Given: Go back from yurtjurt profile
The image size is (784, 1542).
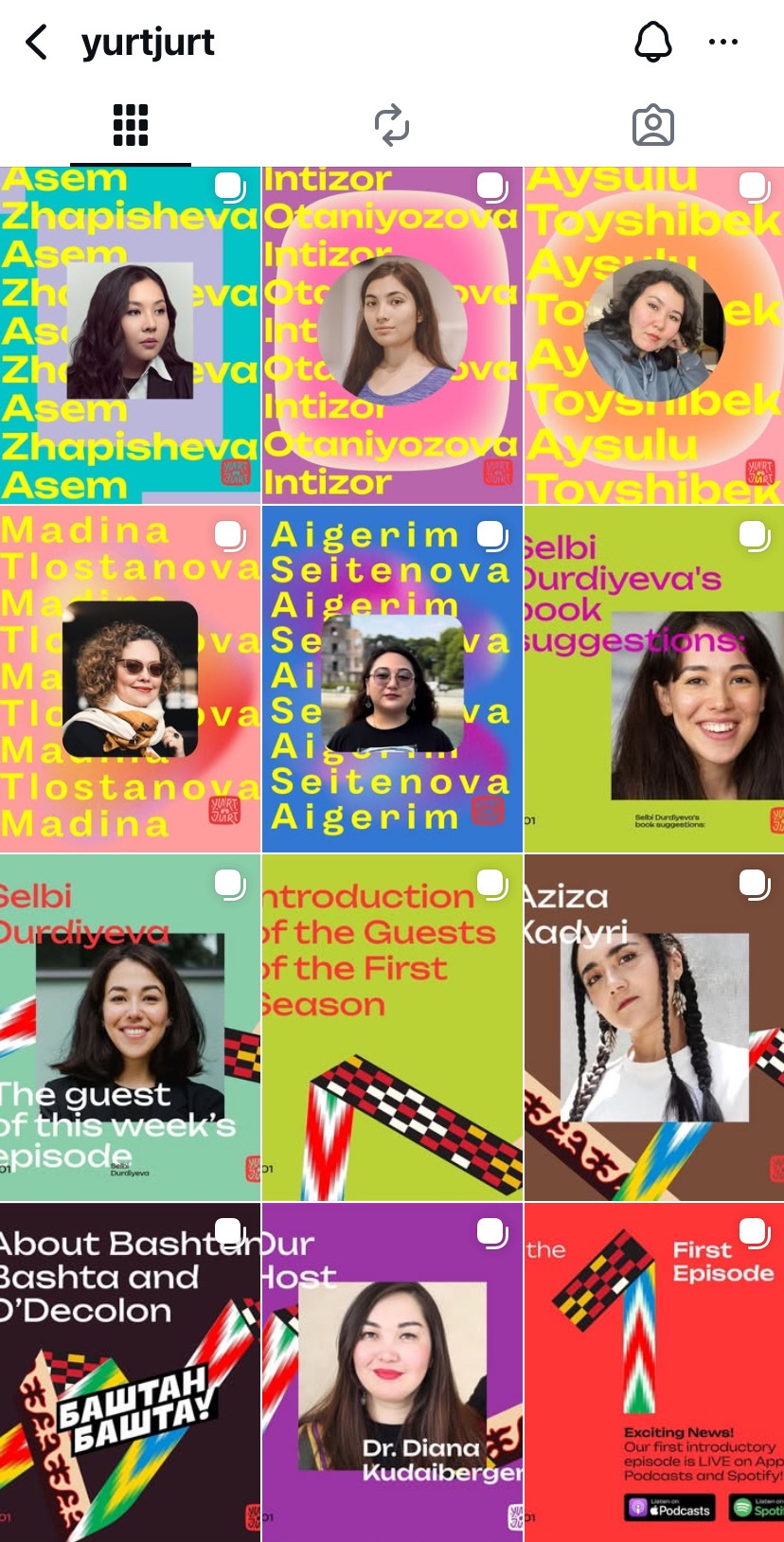Looking at the screenshot, I should 36,43.
